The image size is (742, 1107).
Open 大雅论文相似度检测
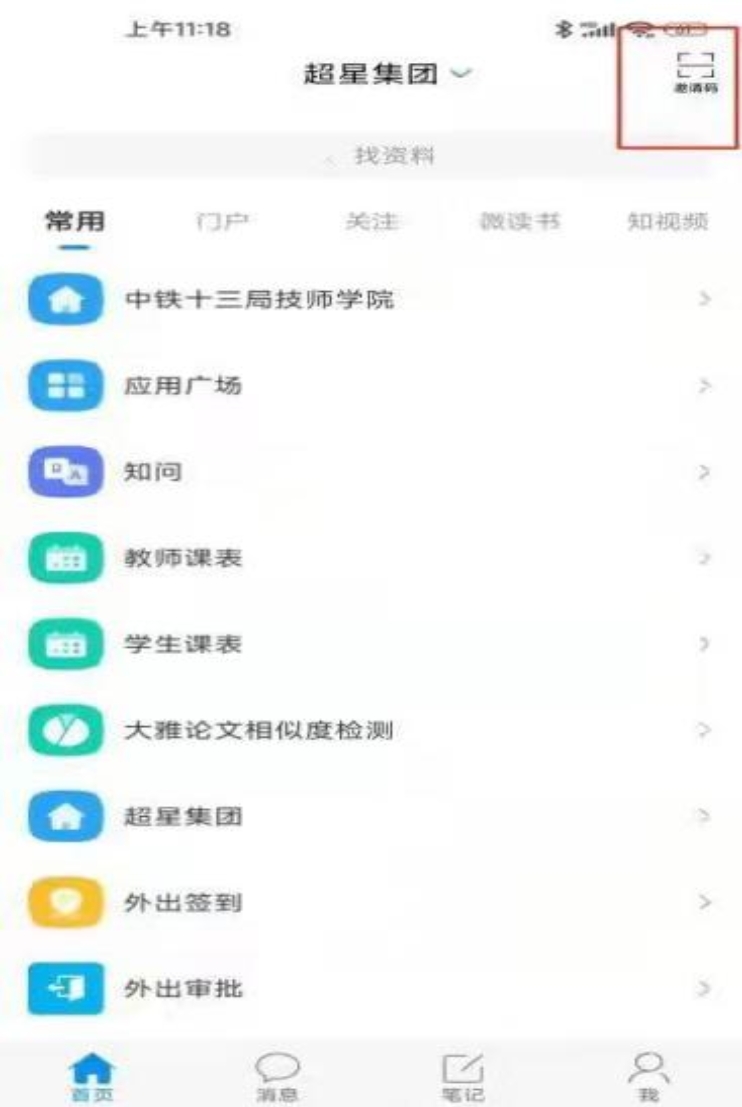coord(371,731)
